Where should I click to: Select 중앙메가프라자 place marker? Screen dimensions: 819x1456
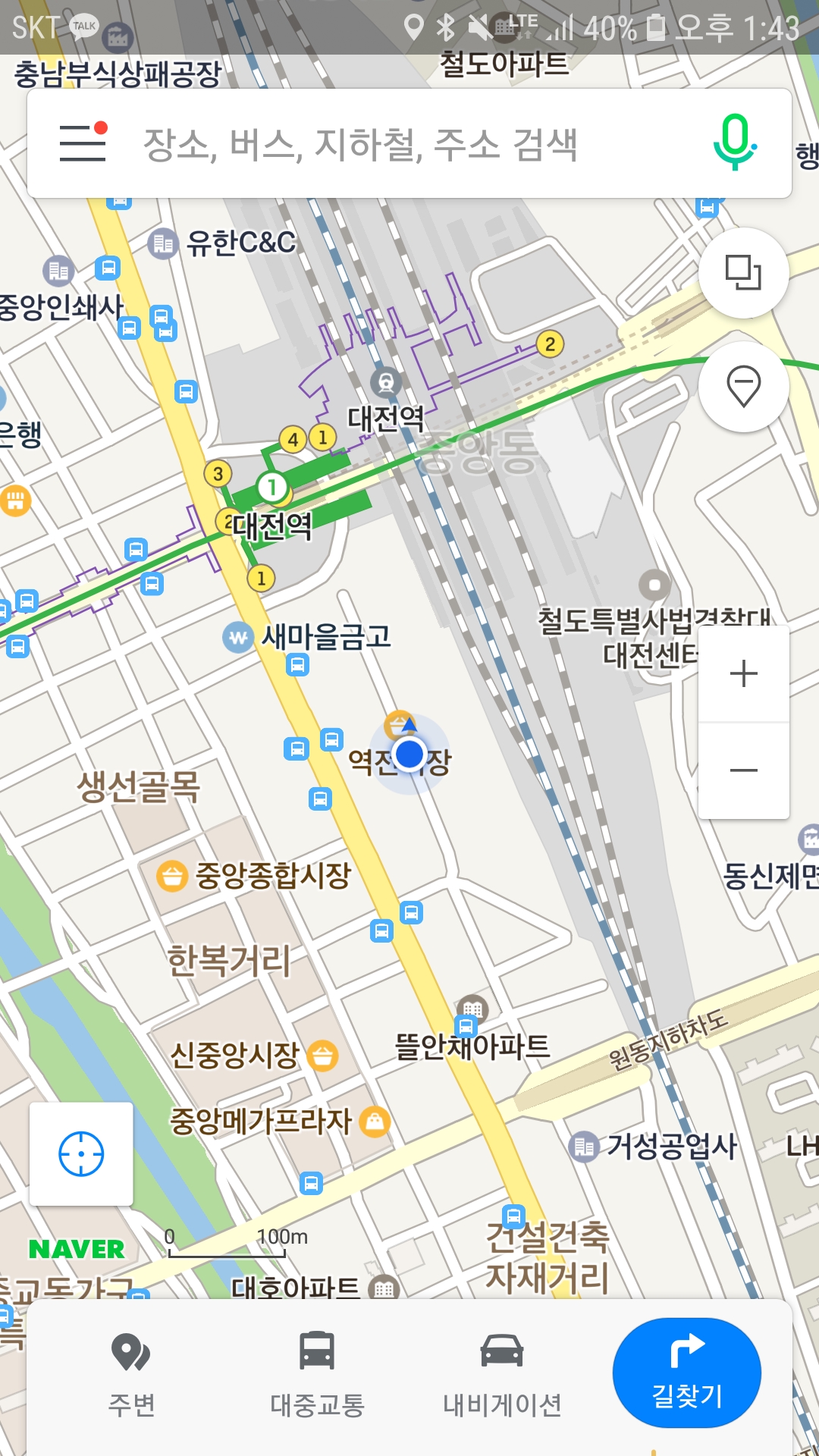click(280, 1121)
